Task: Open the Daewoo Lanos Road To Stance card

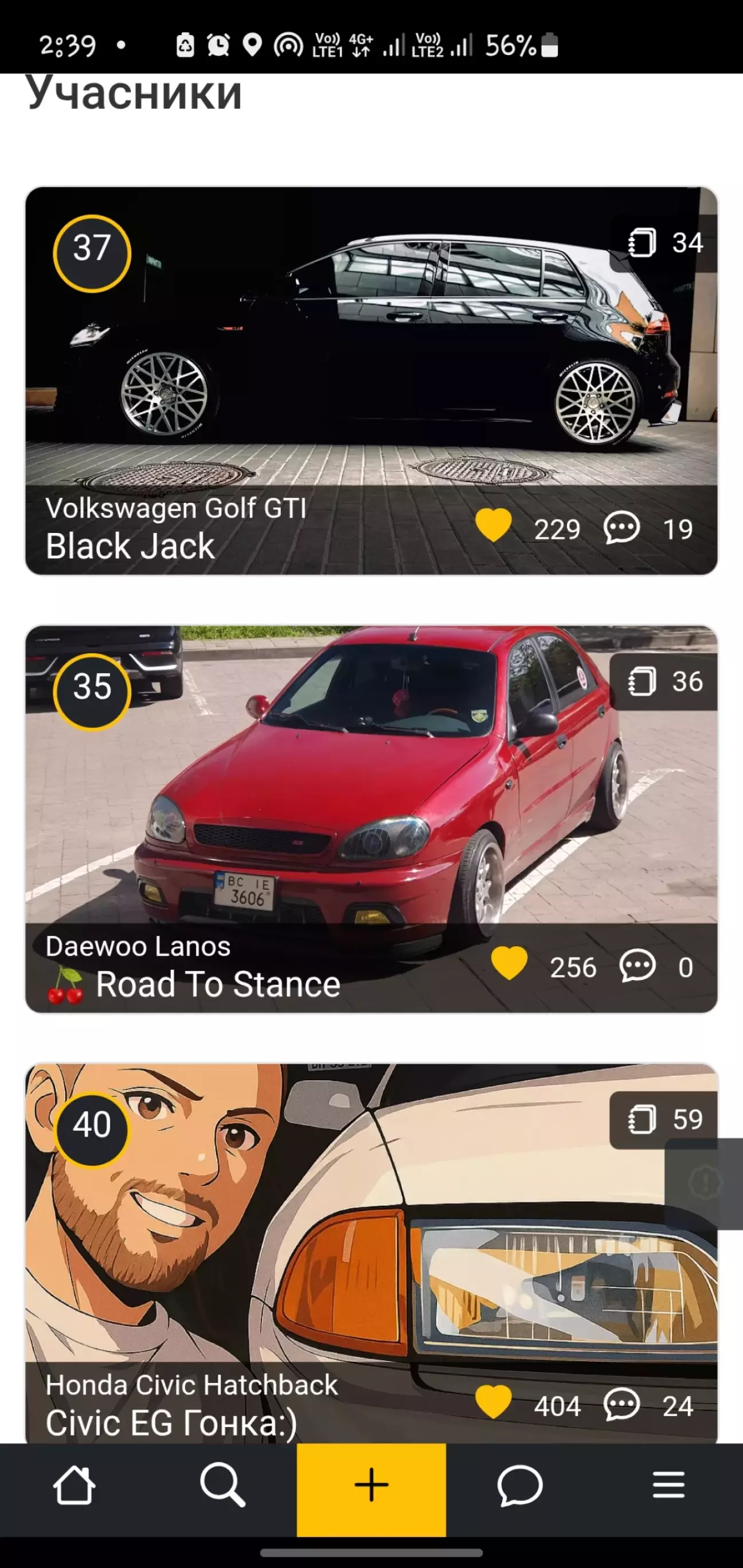Action: coord(371,819)
